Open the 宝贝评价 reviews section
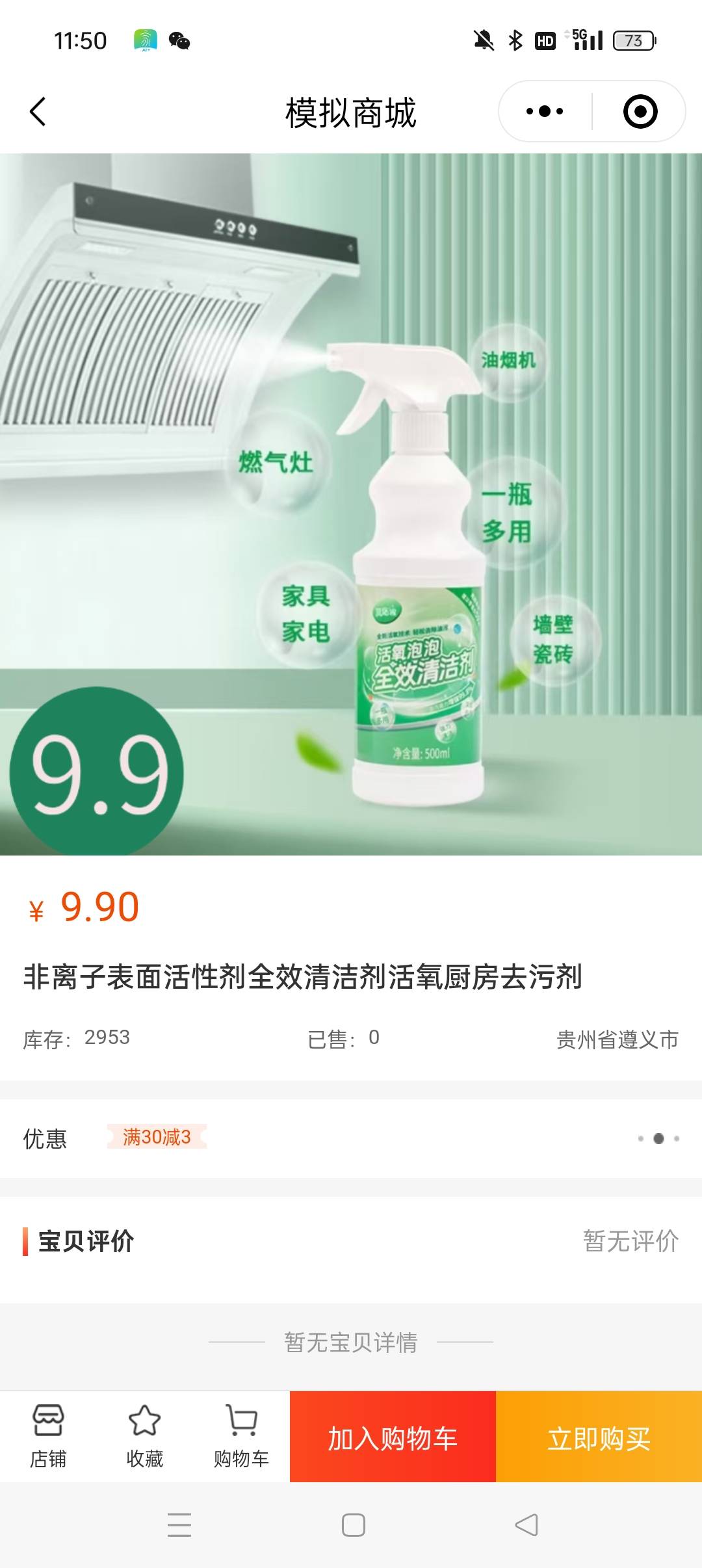 pyautogui.click(x=86, y=1241)
